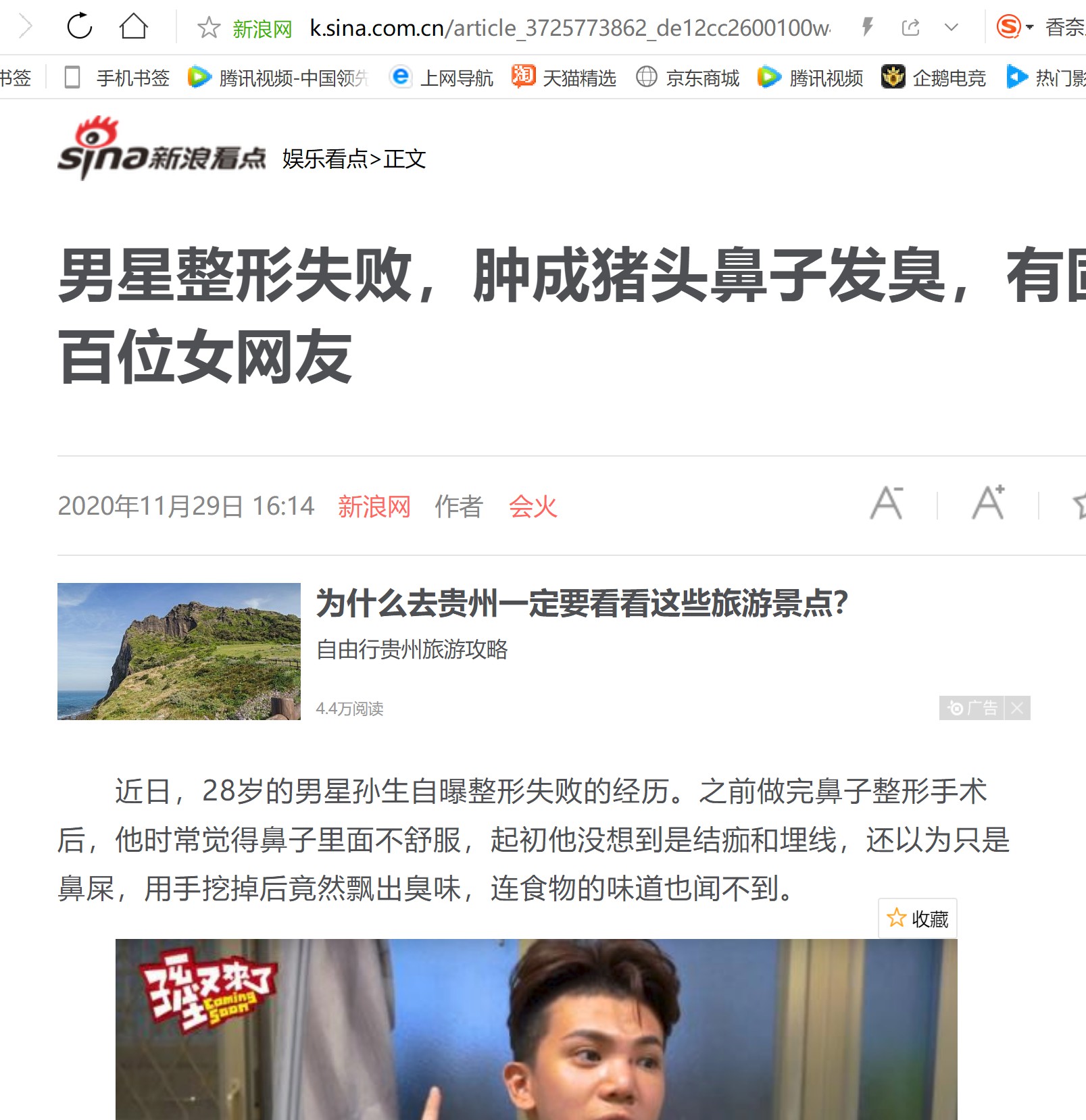Increase the article font size

coord(988,503)
